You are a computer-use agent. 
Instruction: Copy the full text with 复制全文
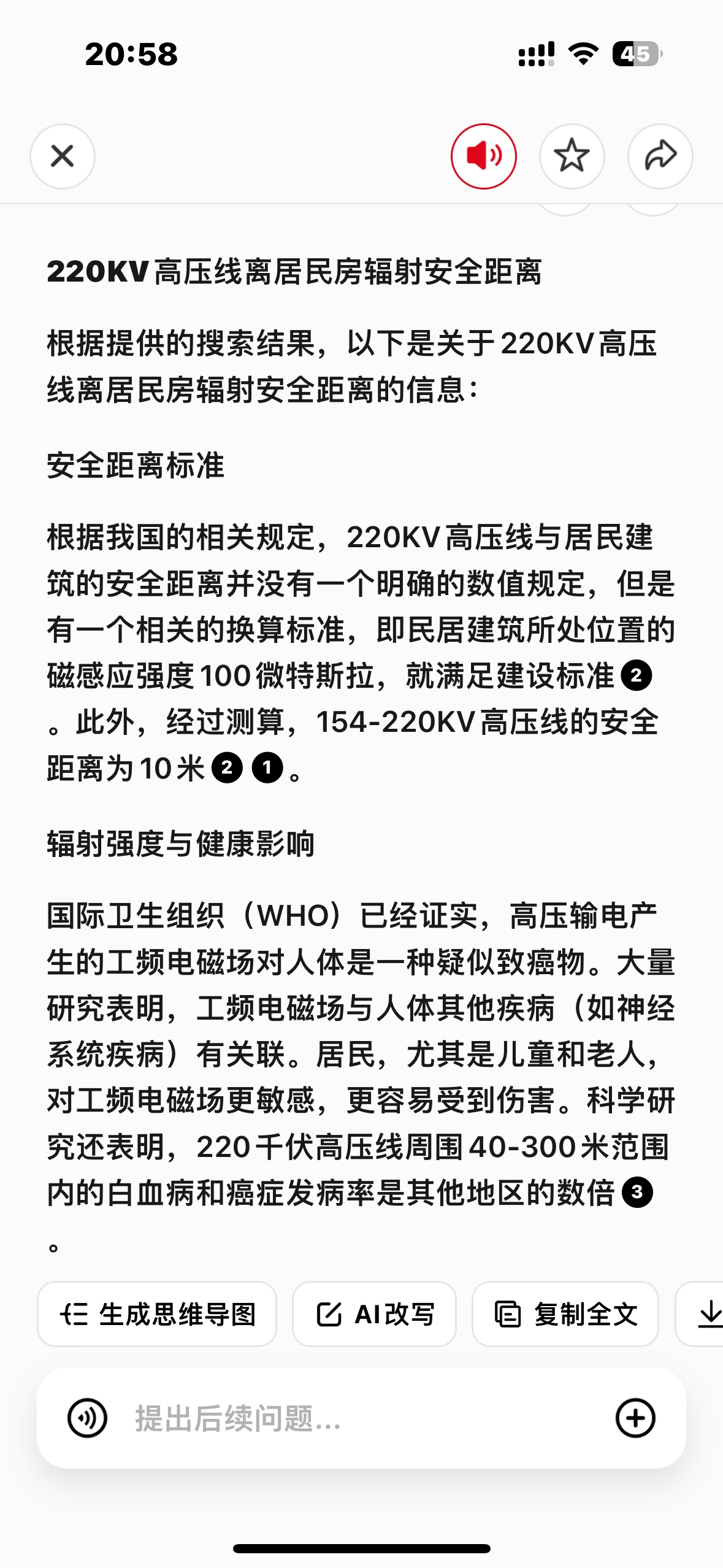click(x=565, y=1314)
